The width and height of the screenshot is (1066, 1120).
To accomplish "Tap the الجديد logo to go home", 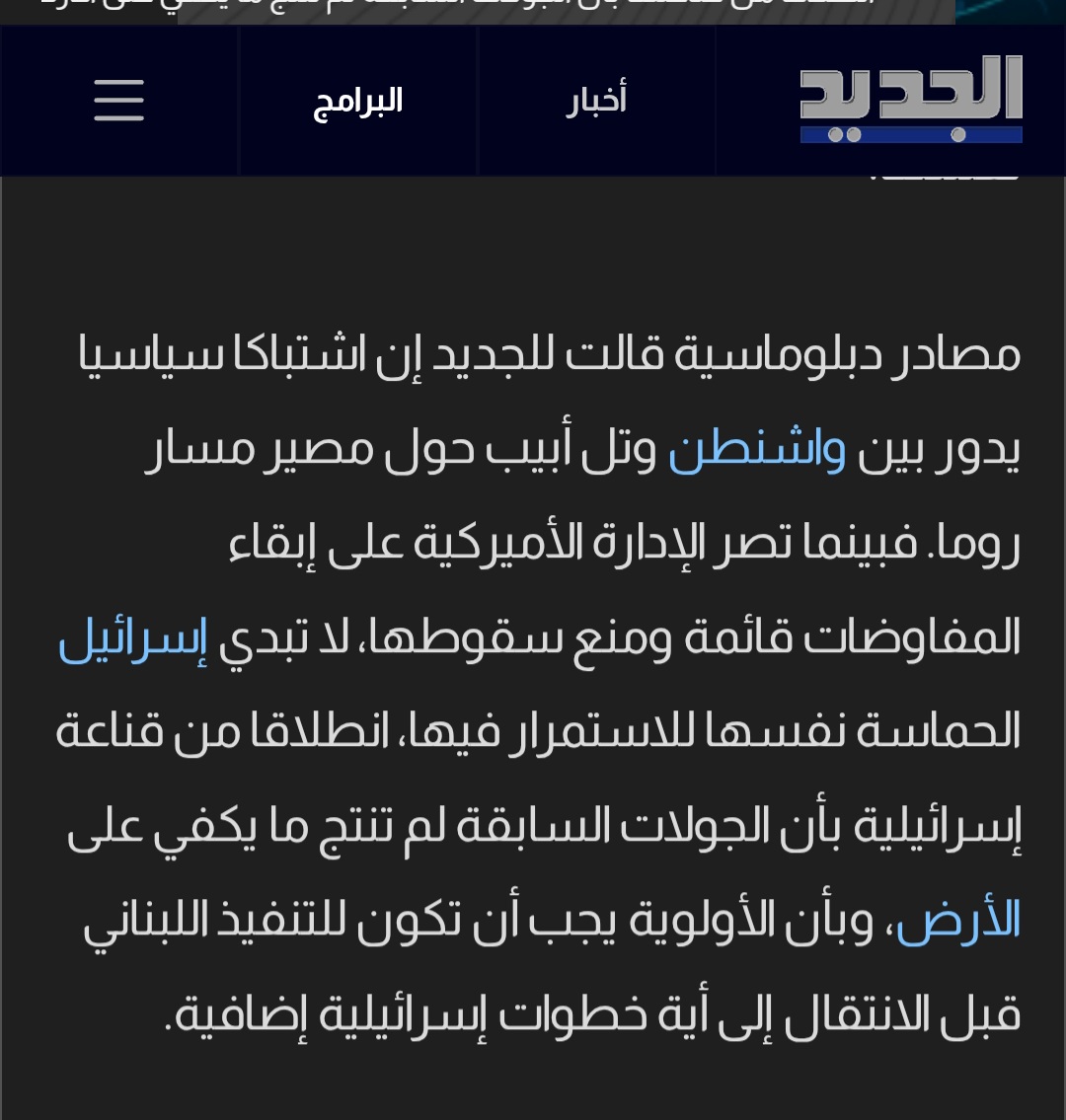I will (x=911, y=100).
